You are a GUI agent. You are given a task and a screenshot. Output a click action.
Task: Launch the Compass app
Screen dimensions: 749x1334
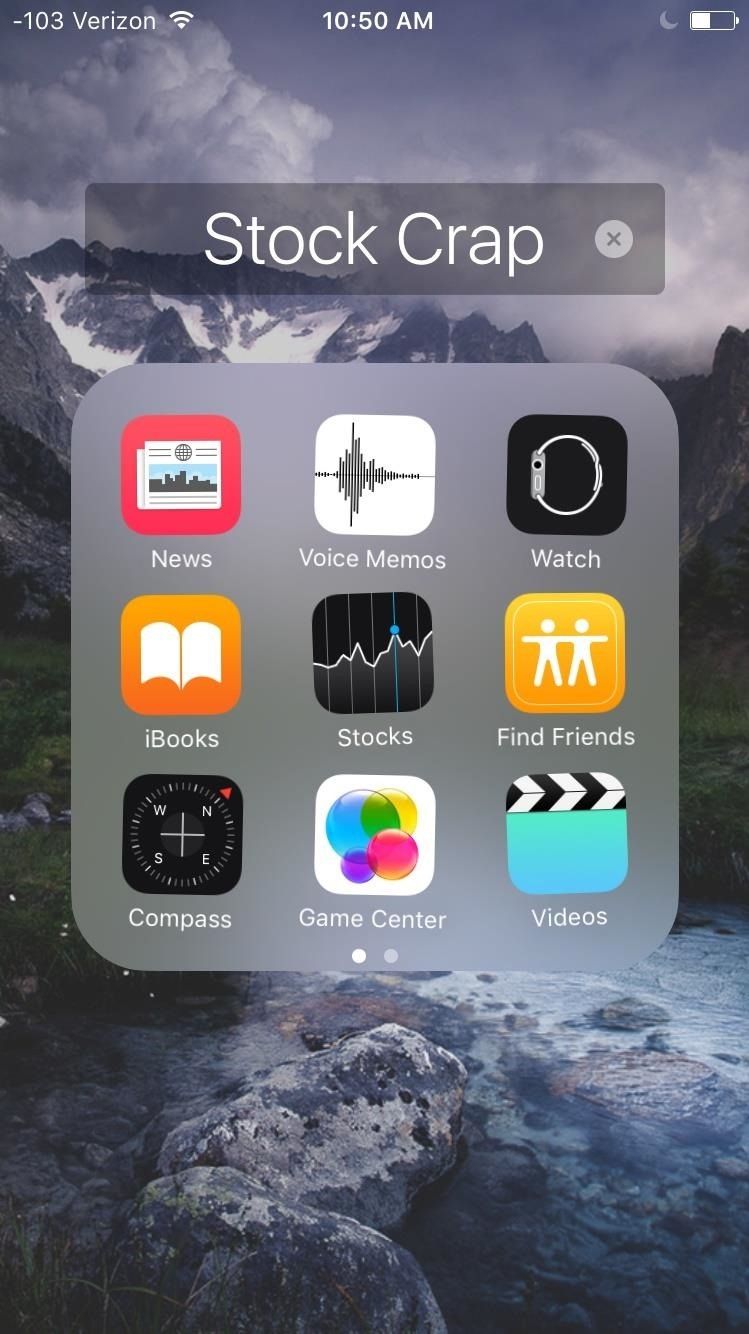[181, 835]
